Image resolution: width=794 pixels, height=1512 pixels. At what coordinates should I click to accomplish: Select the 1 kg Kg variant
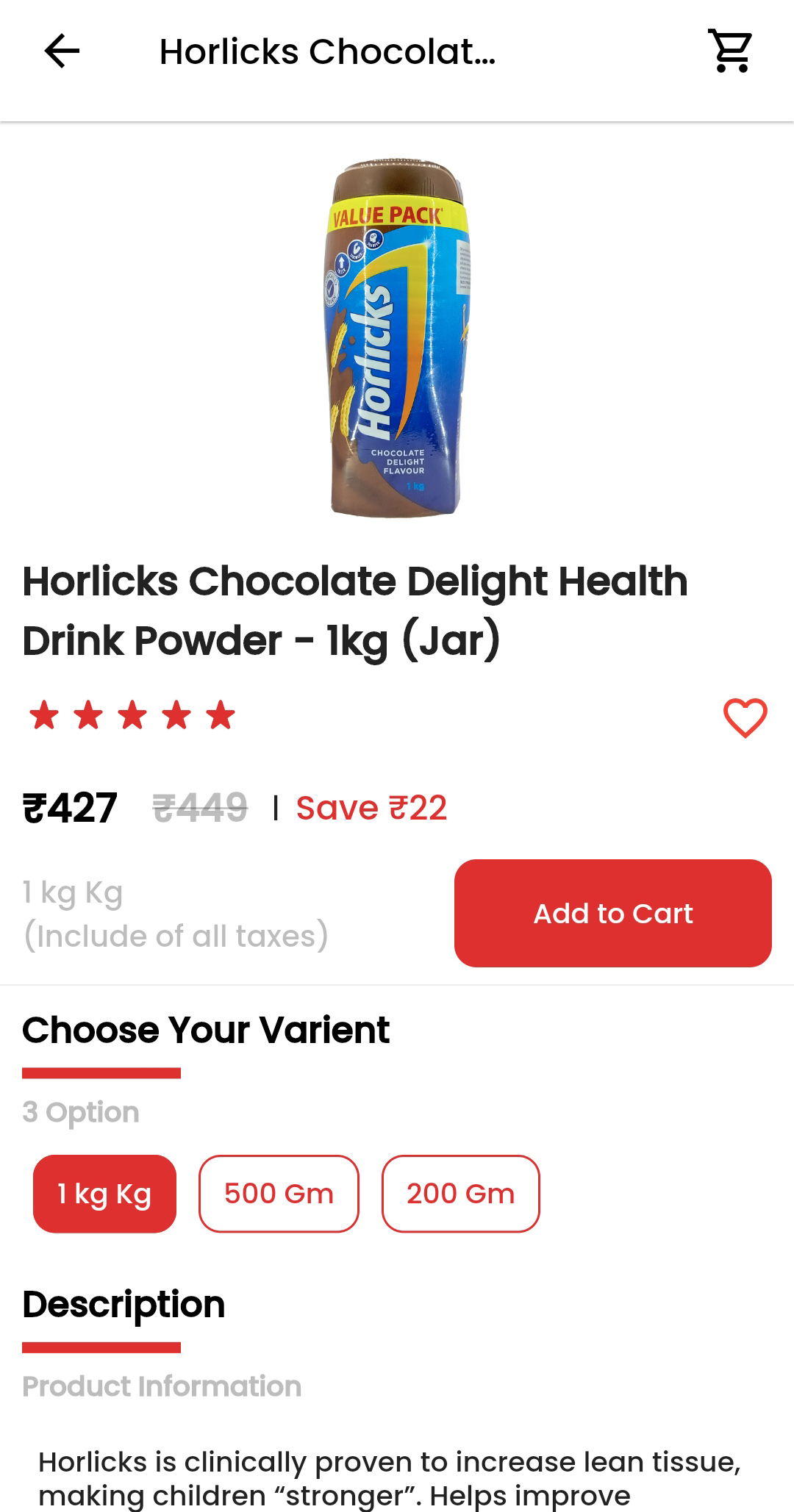[x=104, y=1194]
